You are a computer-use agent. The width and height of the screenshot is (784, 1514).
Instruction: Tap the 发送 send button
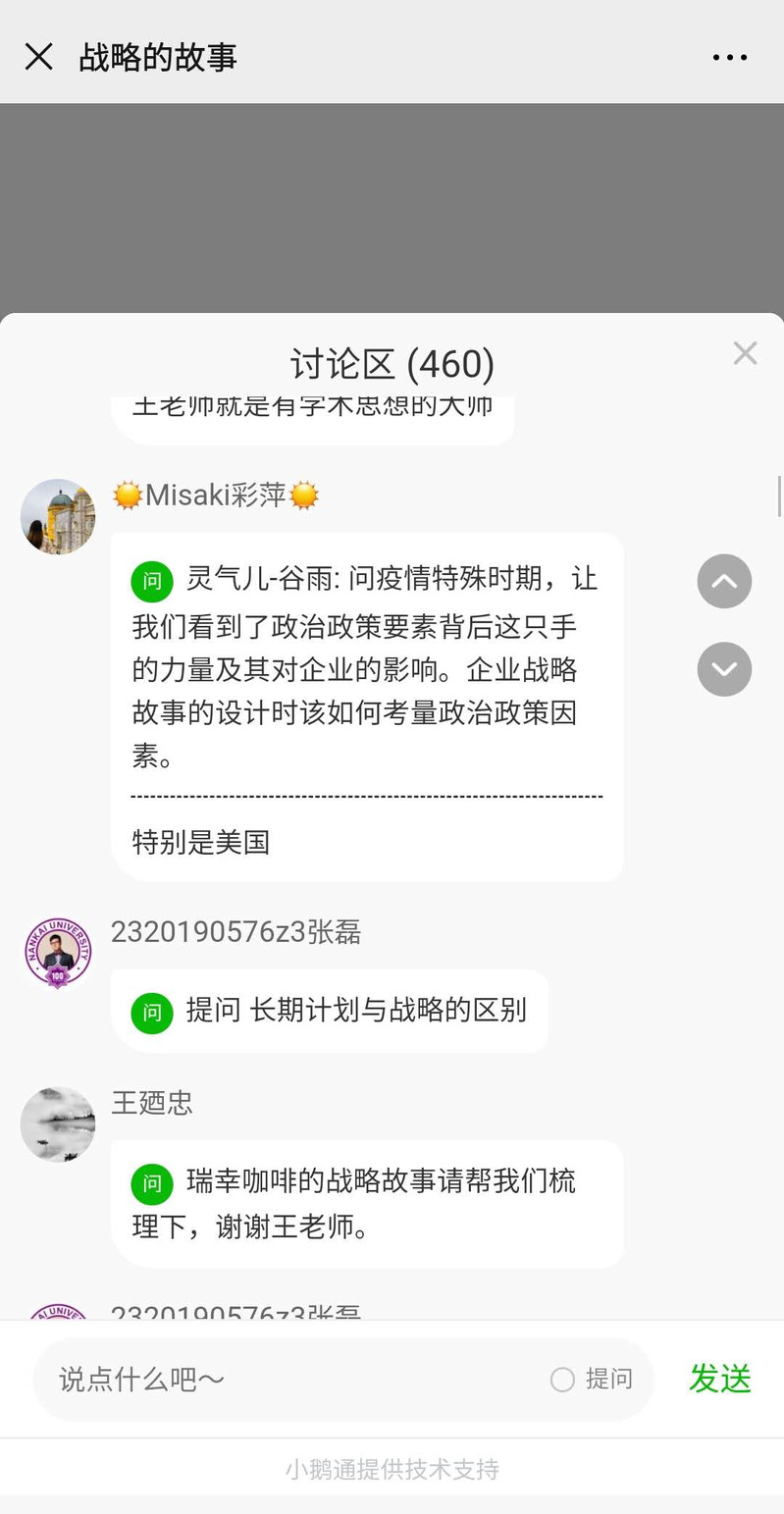tap(719, 1379)
